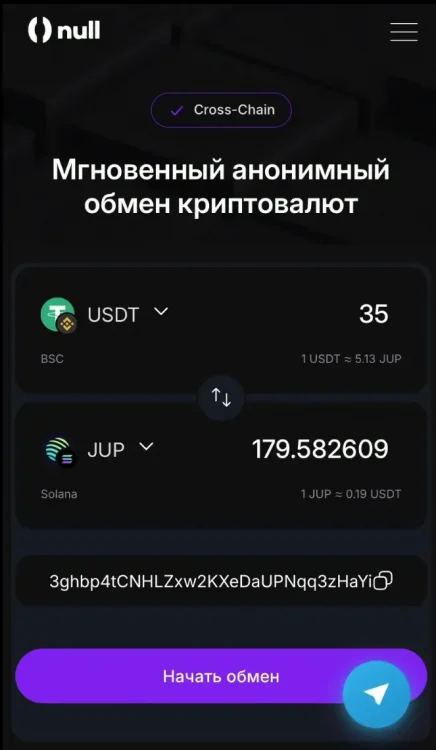Open the JUP currency dropdown

pyautogui.click(x=98, y=450)
